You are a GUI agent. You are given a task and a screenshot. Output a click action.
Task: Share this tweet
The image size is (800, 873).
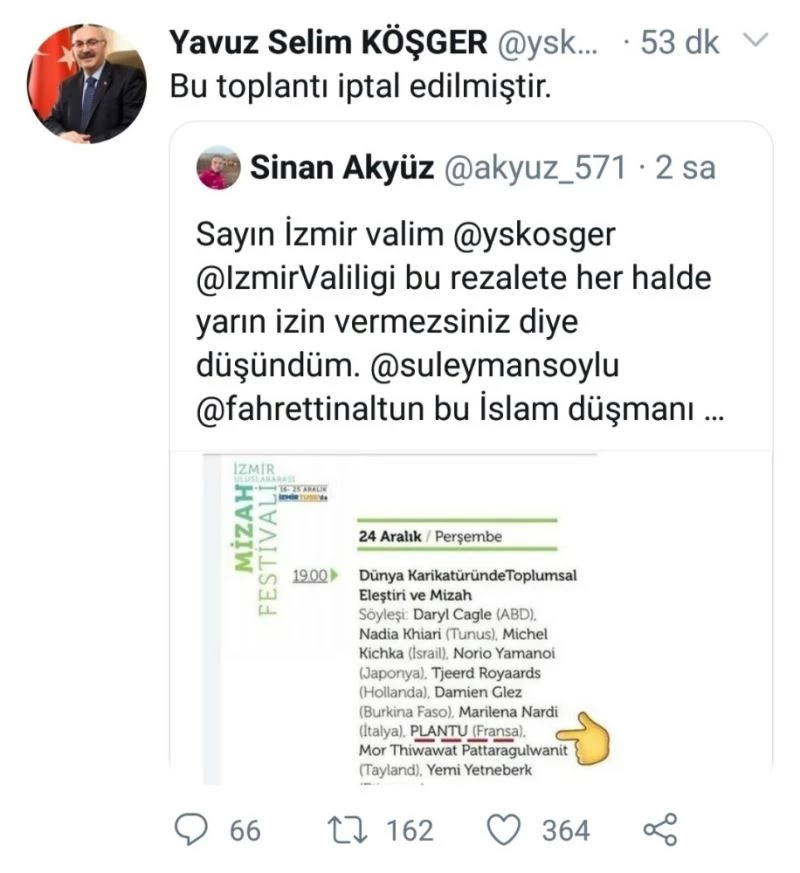tap(660, 829)
